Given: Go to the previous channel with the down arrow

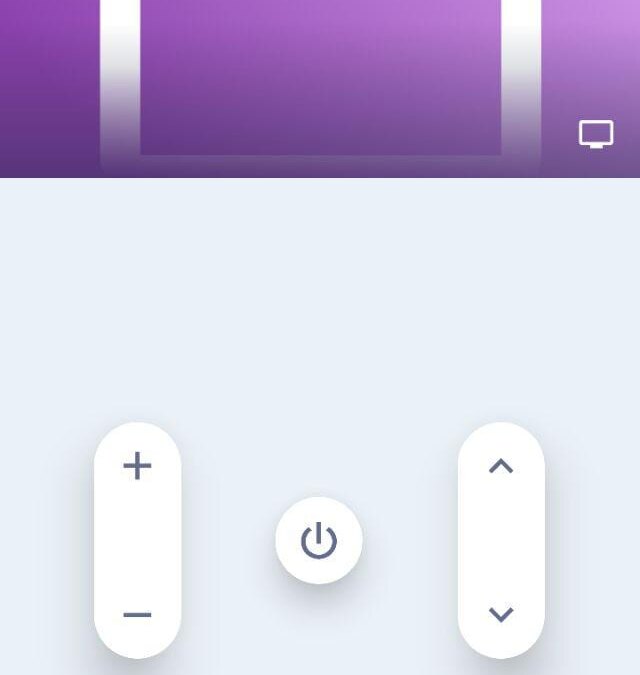Looking at the screenshot, I should 501,614.
